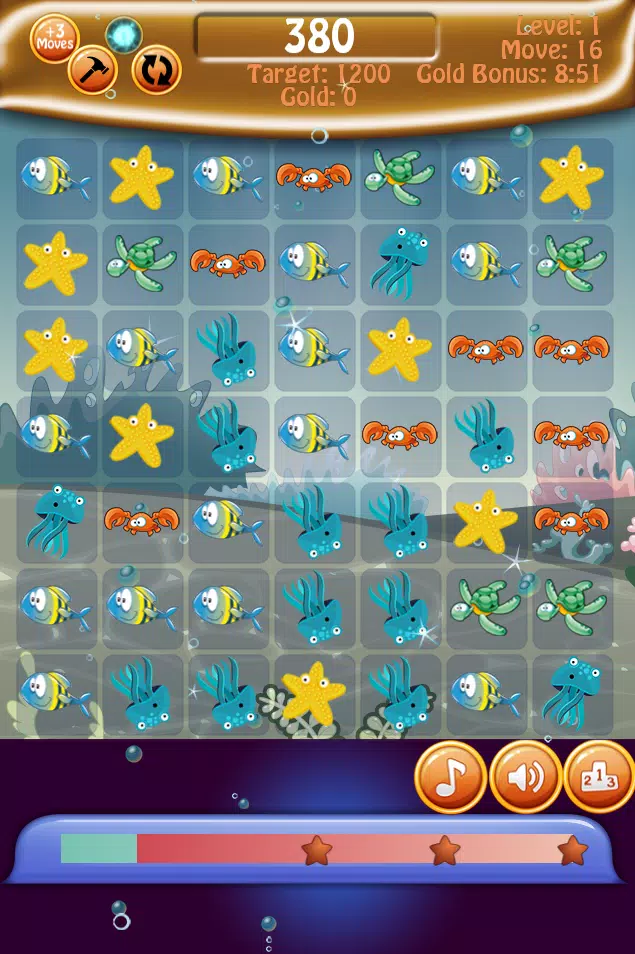Shuffle the board with the refresh icon
Viewport: 635px width, 954px height.
tap(157, 70)
